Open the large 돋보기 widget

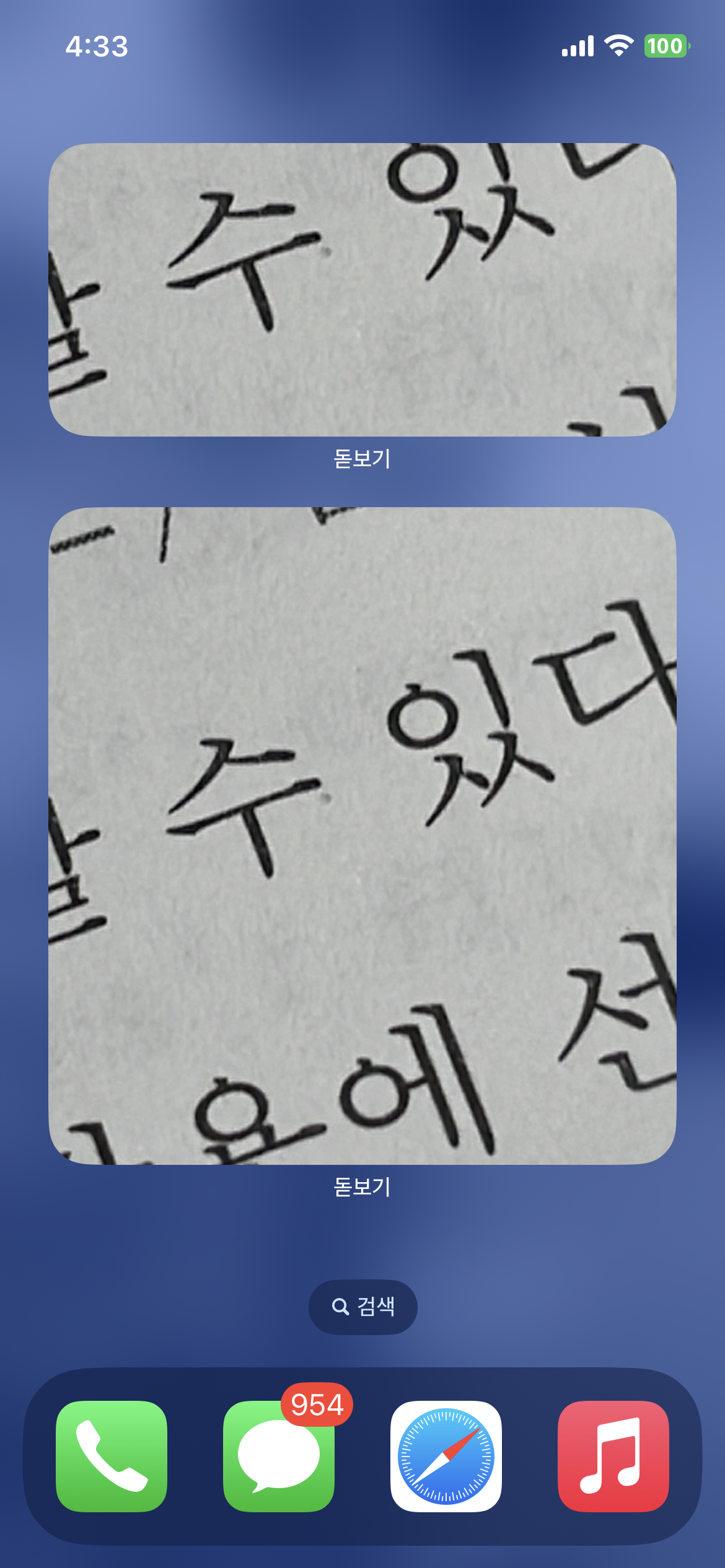[x=362, y=835]
